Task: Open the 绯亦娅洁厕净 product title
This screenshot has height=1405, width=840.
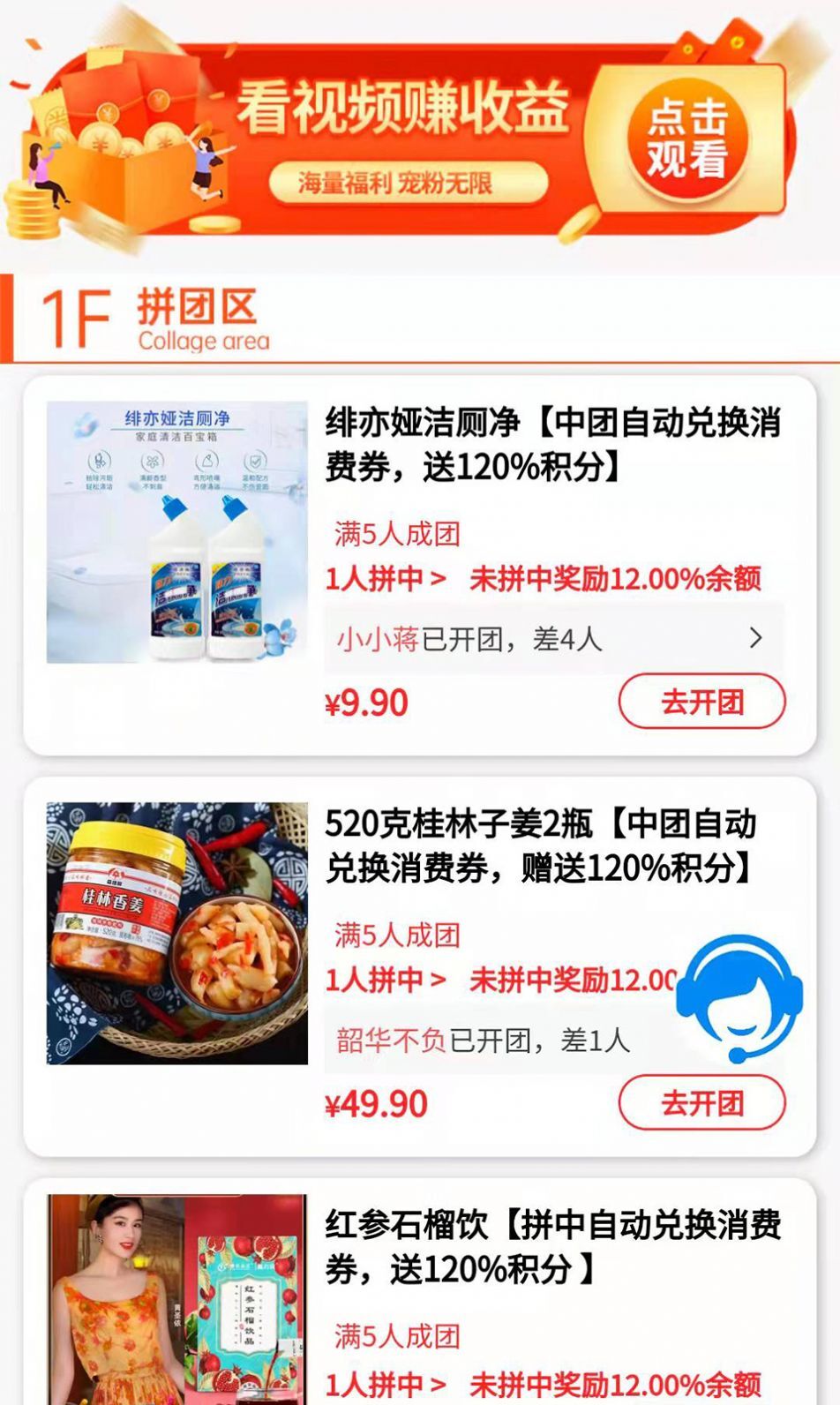Action: click(x=556, y=450)
